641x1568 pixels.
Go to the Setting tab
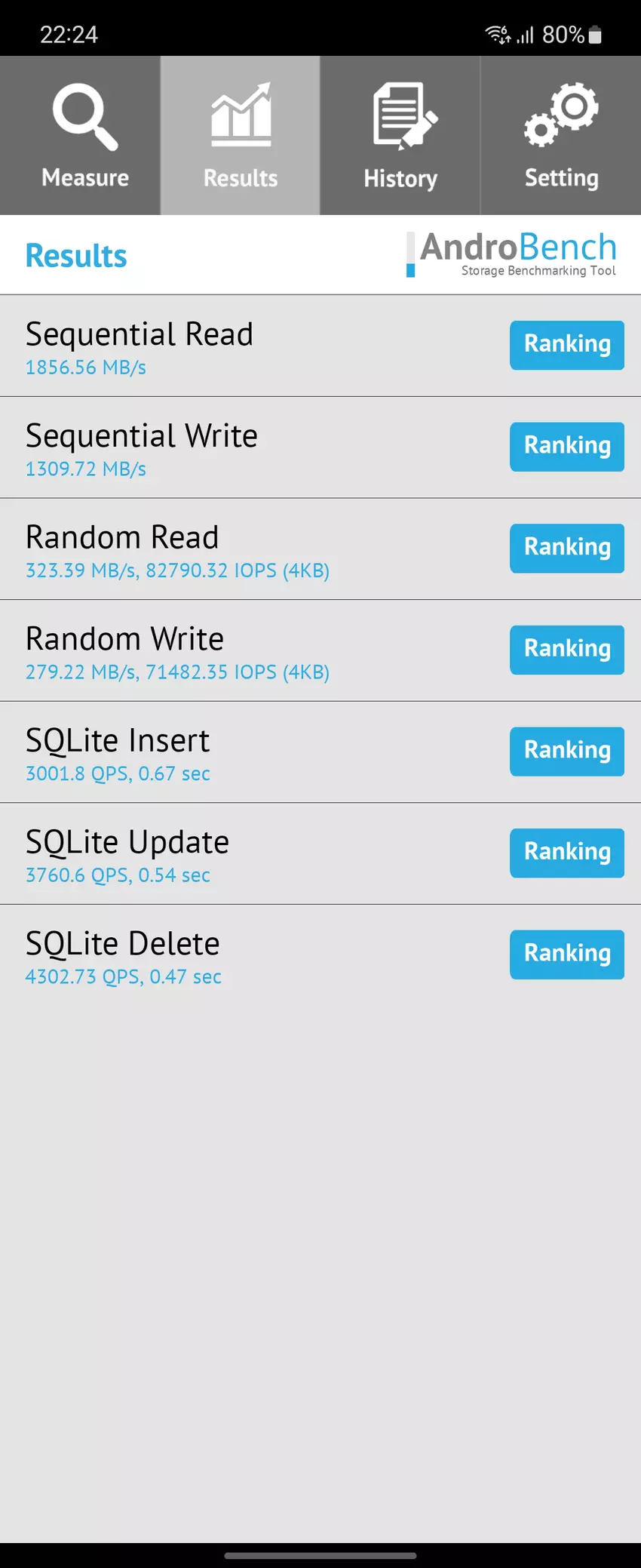pos(560,136)
